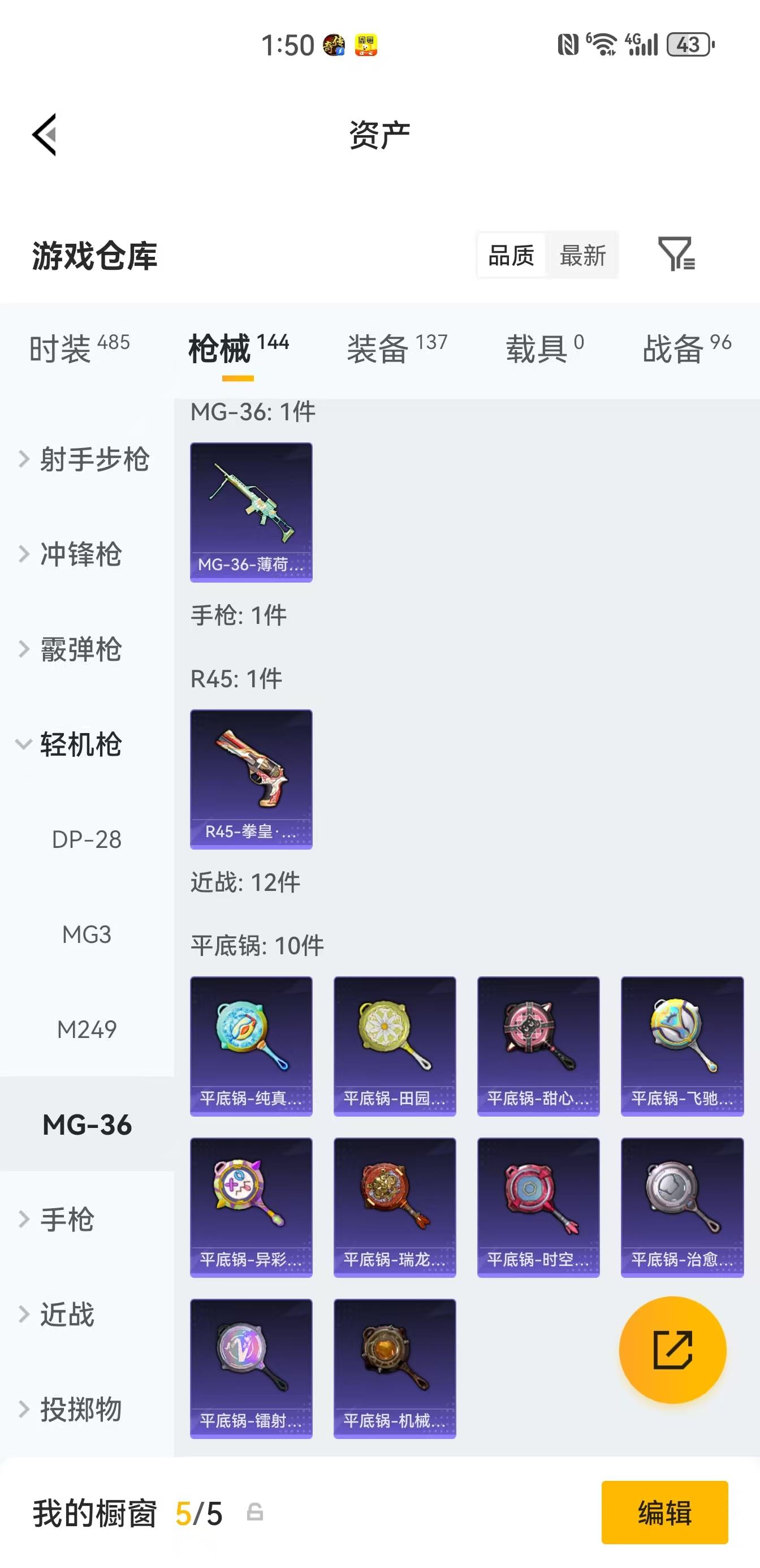The height and width of the screenshot is (1568, 760).
Task: Select the R45 拳皇 pistol thumbnail
Action: point(251,779)
